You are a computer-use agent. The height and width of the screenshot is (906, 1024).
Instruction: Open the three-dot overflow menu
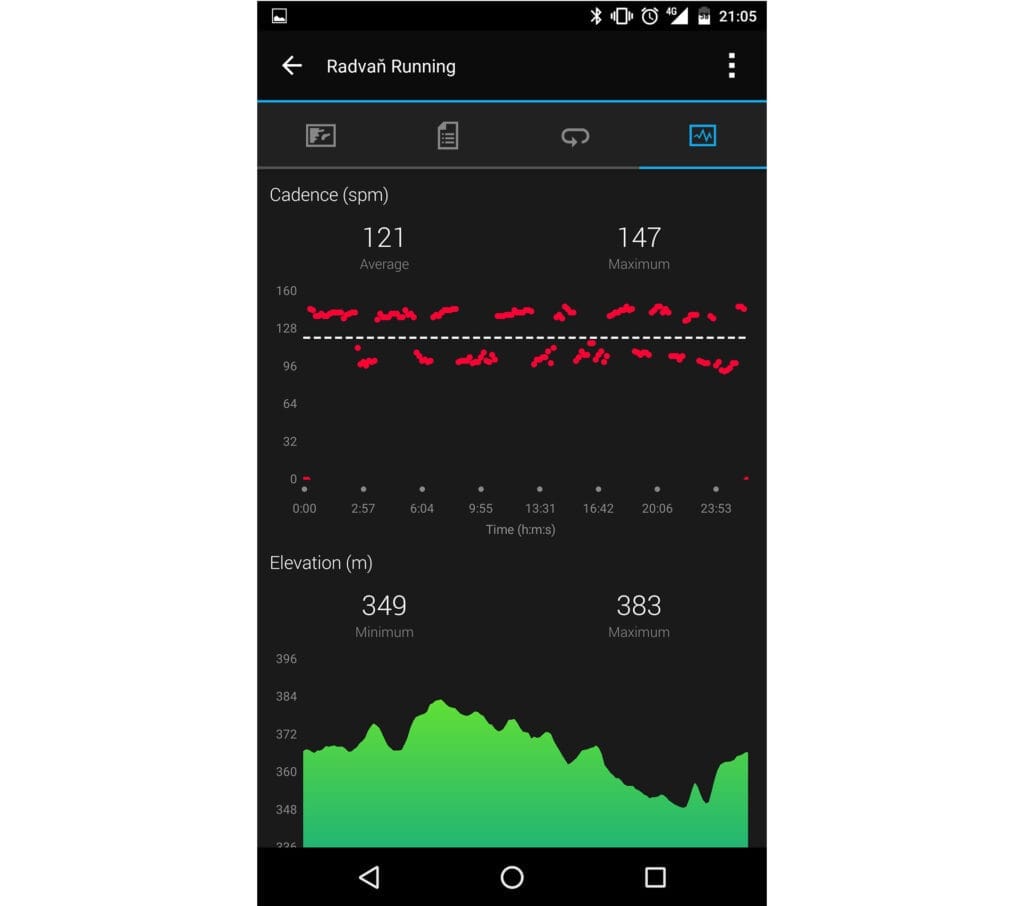coord(731,66)
